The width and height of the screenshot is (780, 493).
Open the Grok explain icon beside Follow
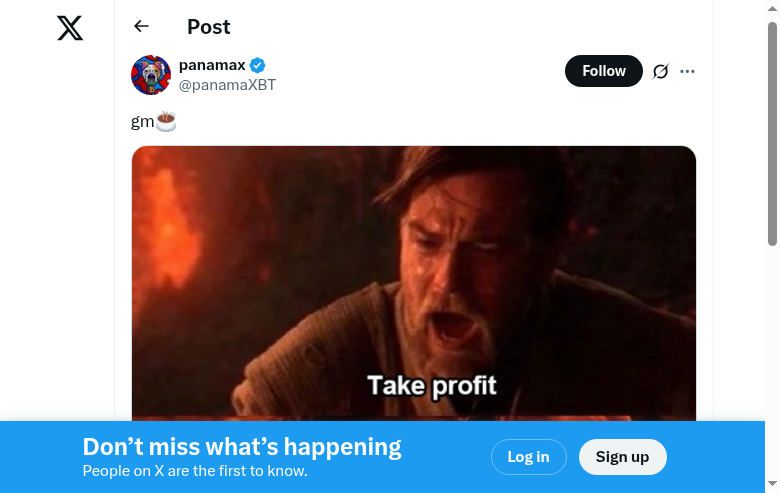point(660,71)
